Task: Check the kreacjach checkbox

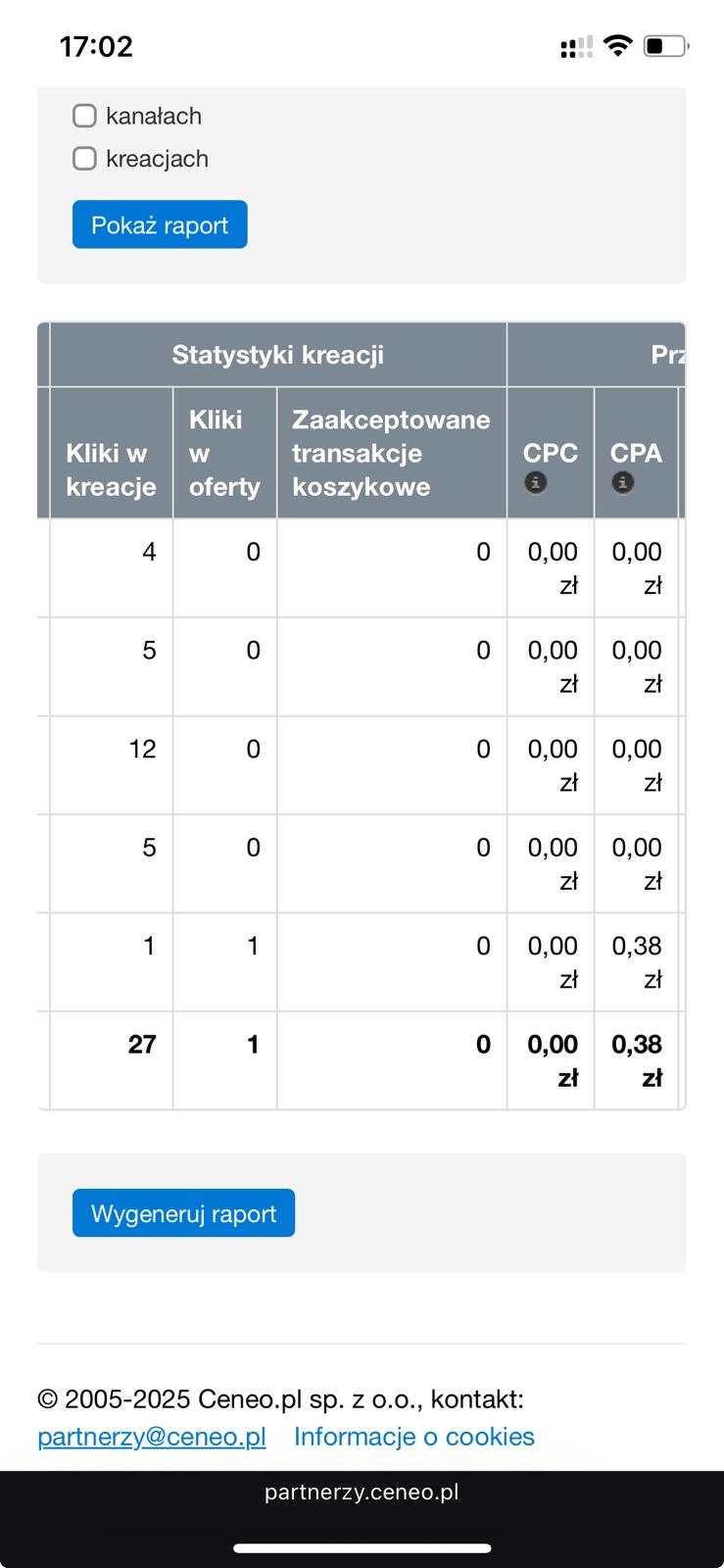Action: [85, 159]
